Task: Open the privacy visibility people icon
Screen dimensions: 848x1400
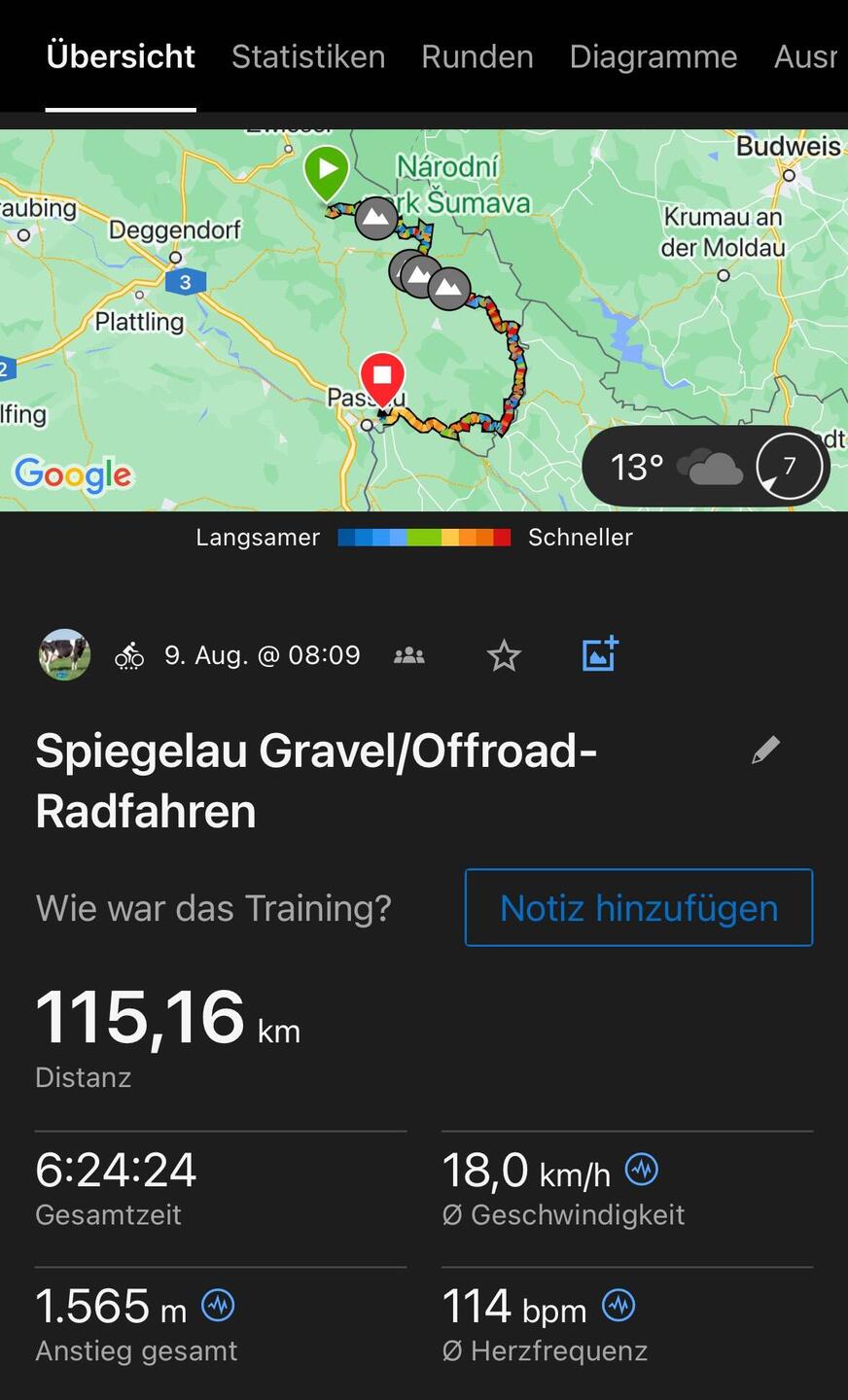Action: click(409, 655)
